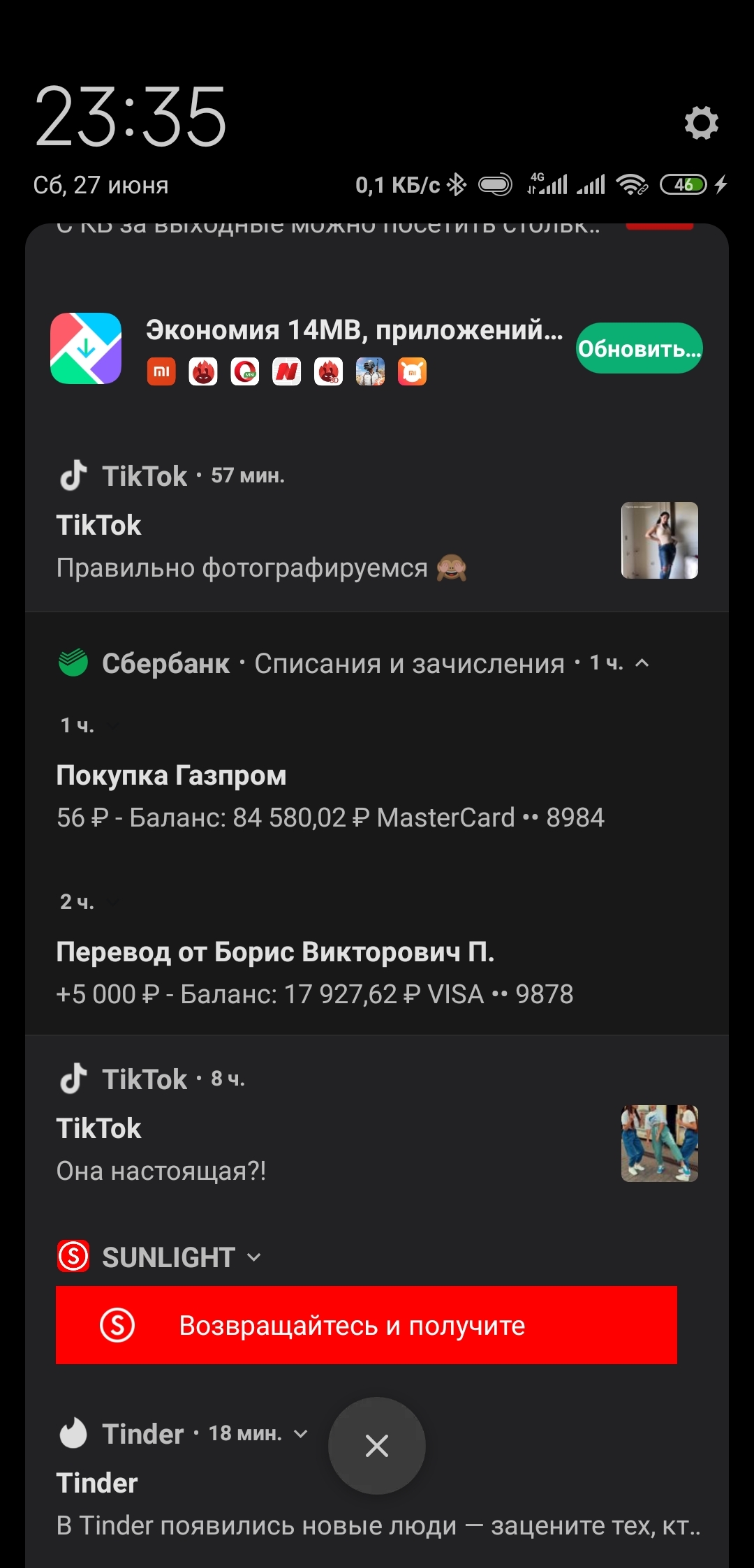This screenshot has width=754, height=1568.
Task: Open settings via the gear icon
Action: [701, 124]
